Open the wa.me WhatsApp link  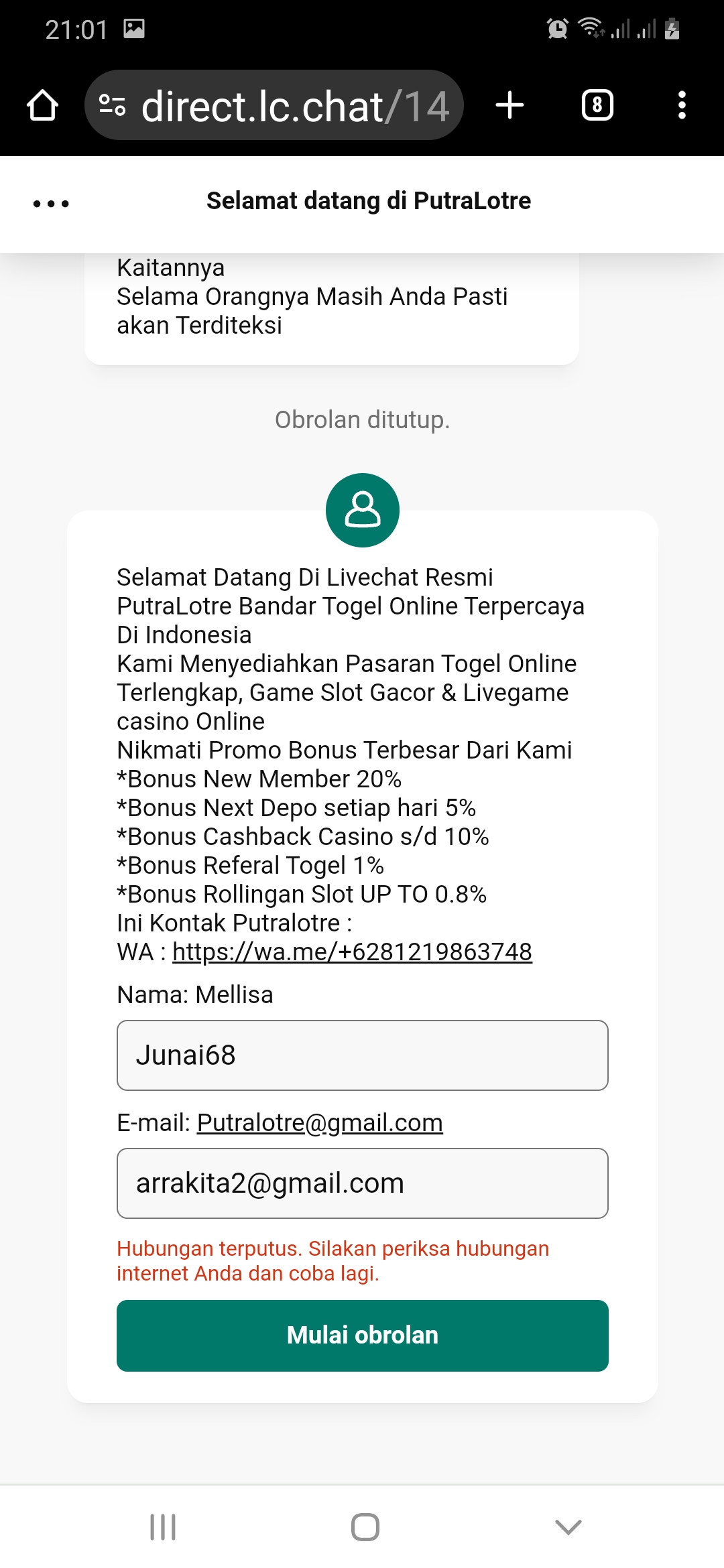352,952
